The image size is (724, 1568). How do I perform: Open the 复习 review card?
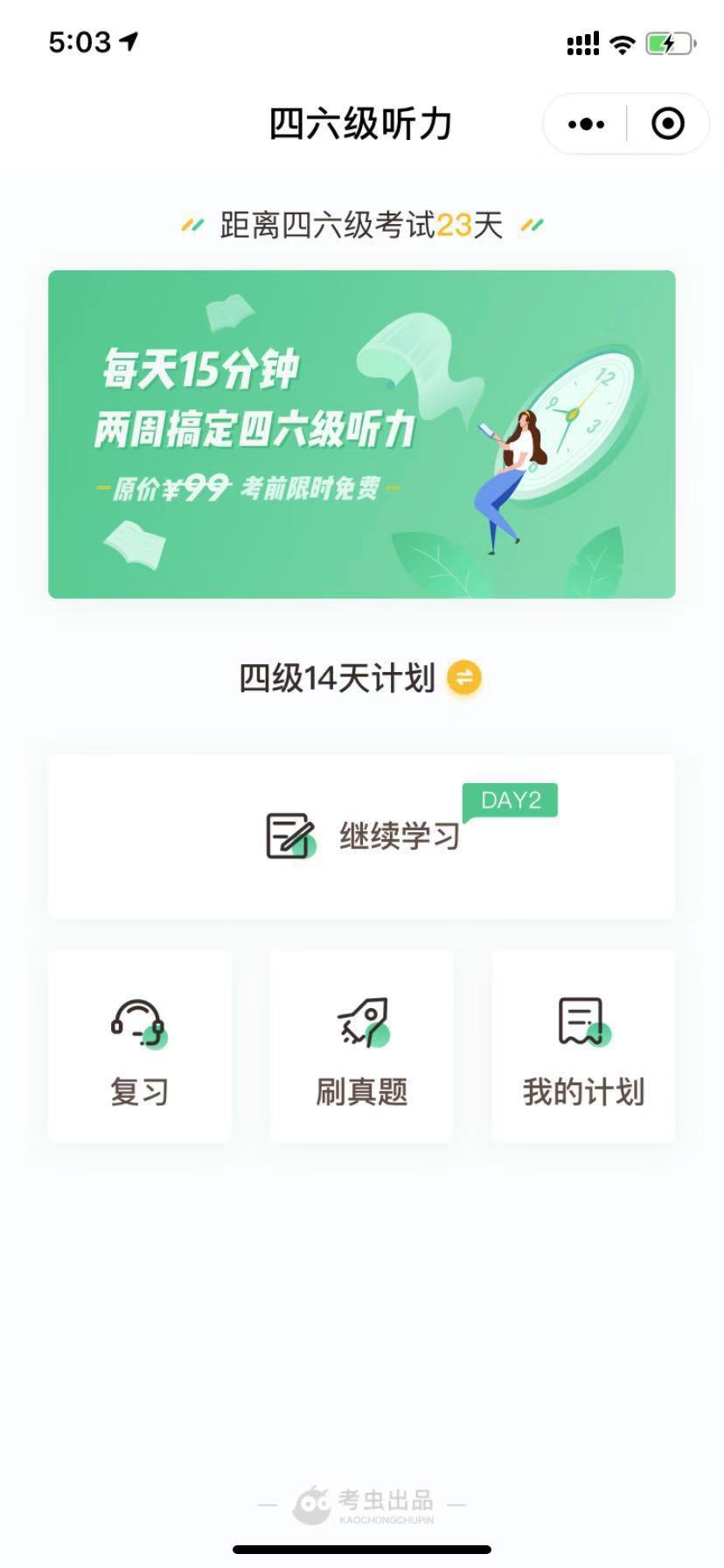[140, 1046]
